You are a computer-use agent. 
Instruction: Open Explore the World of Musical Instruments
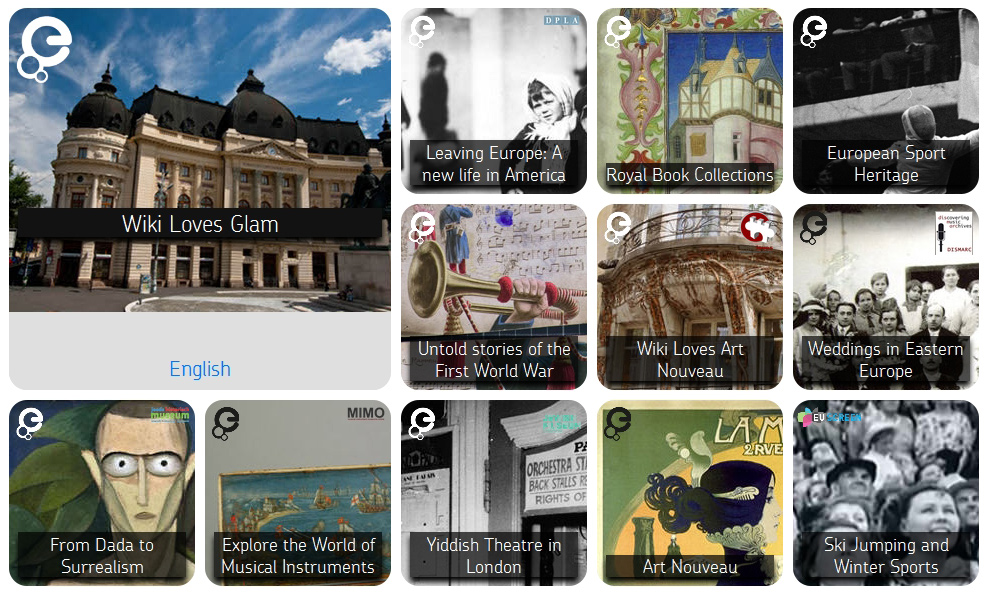pyautogui.click(x=298, y=556)
